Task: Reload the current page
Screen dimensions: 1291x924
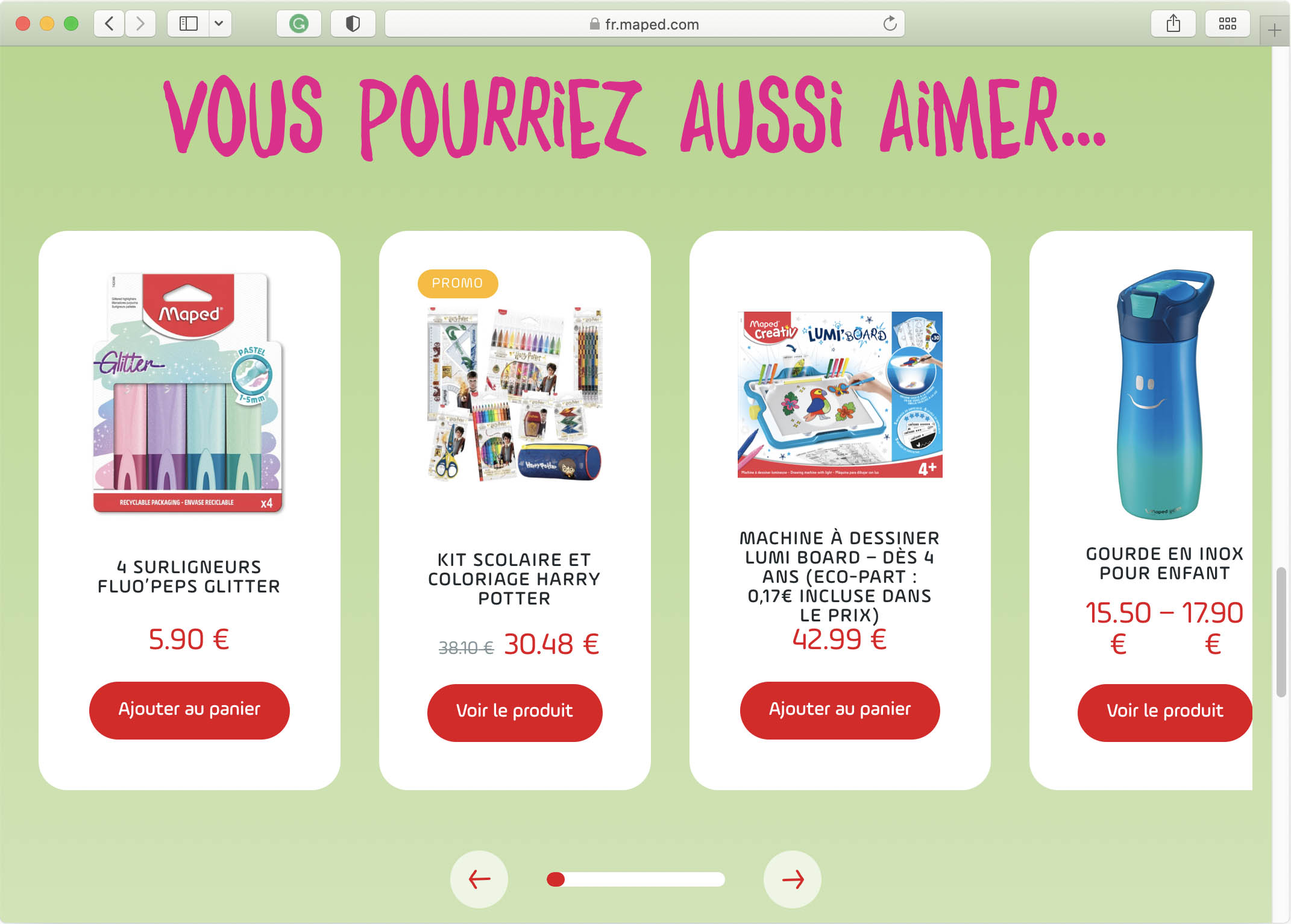Action: (890, 24)
